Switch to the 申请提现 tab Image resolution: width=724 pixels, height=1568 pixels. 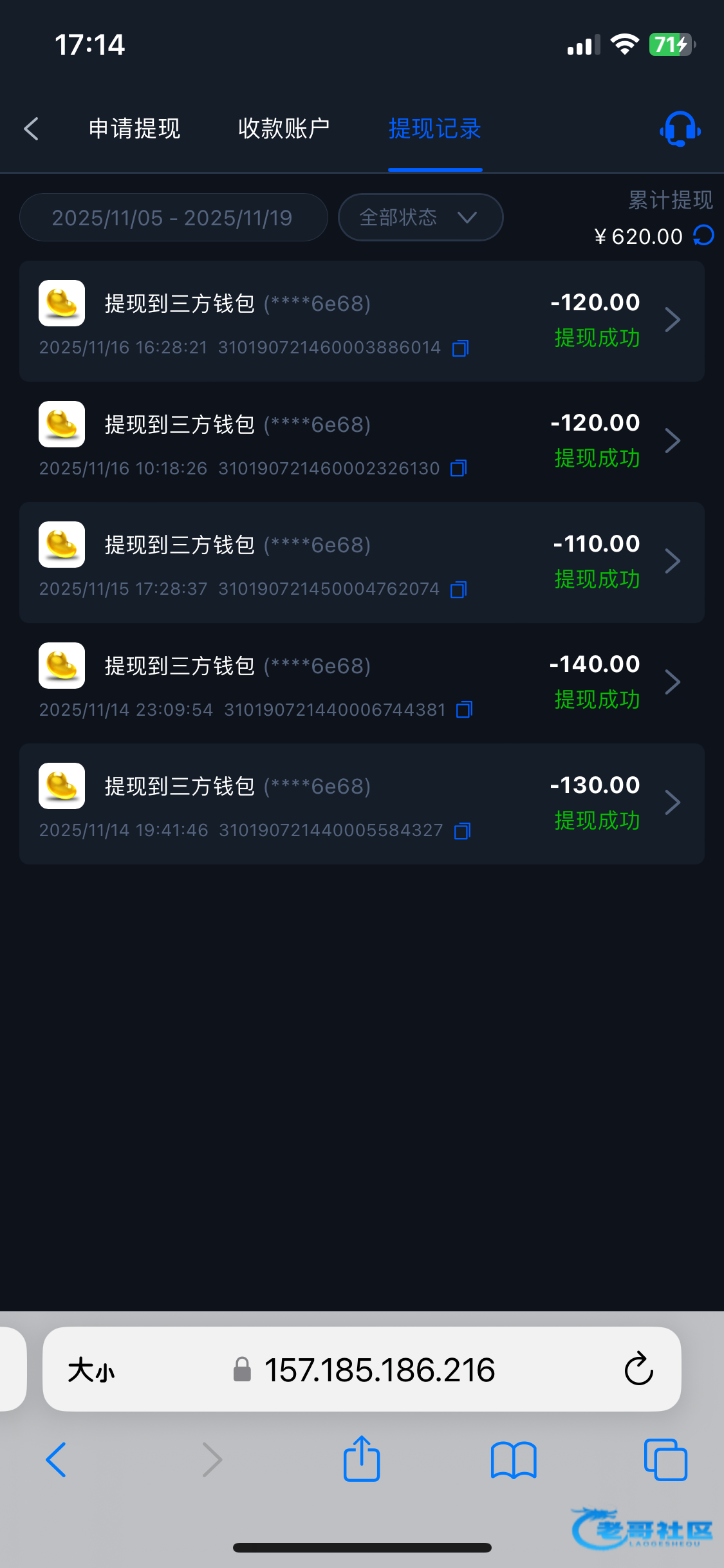(x=135, y=129)
